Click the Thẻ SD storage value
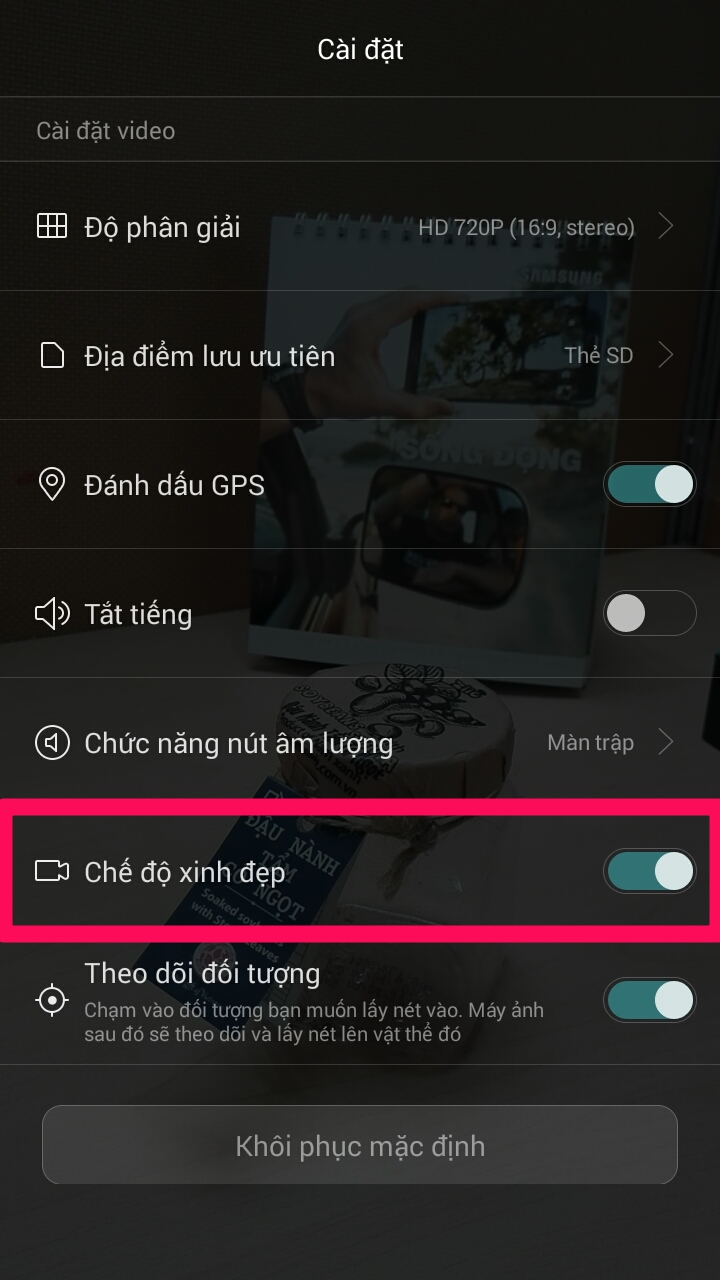720x1280 pixels. pyautogui.click(x=597, y=355)
